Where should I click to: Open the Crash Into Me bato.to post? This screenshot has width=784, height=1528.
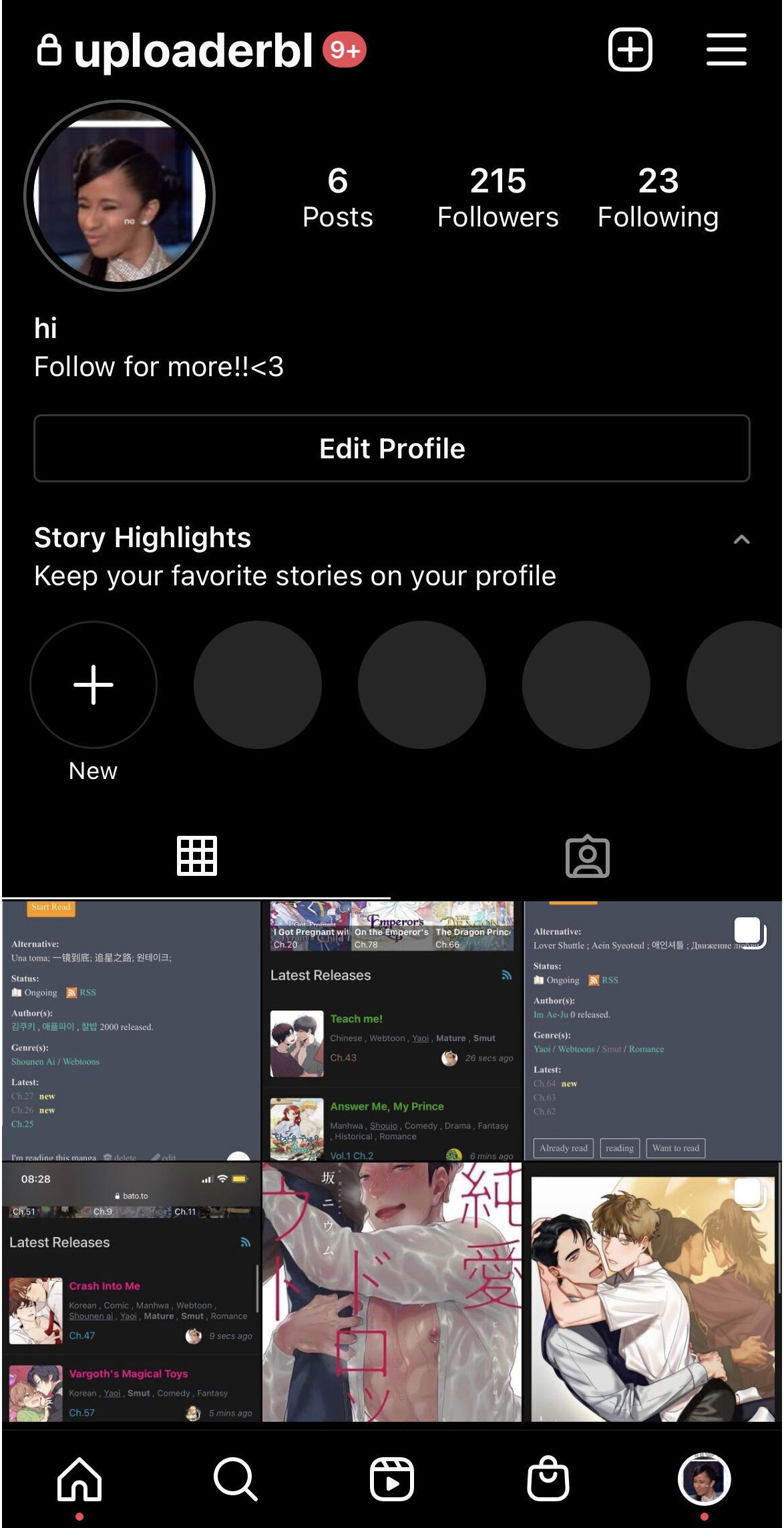131,1291
